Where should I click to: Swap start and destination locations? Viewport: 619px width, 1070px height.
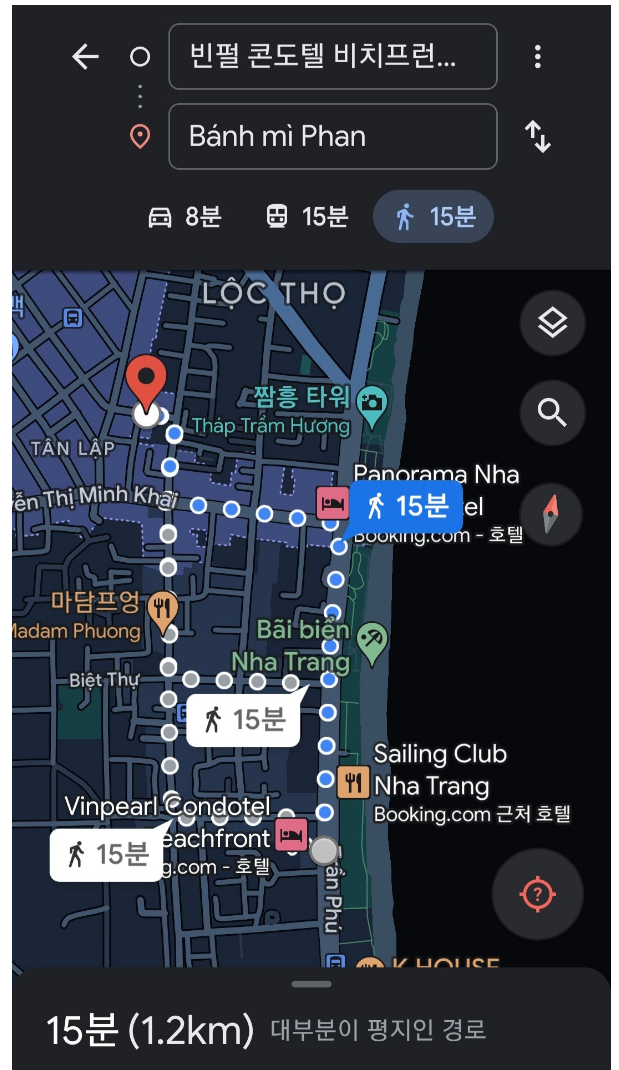[x=538, y=136]
